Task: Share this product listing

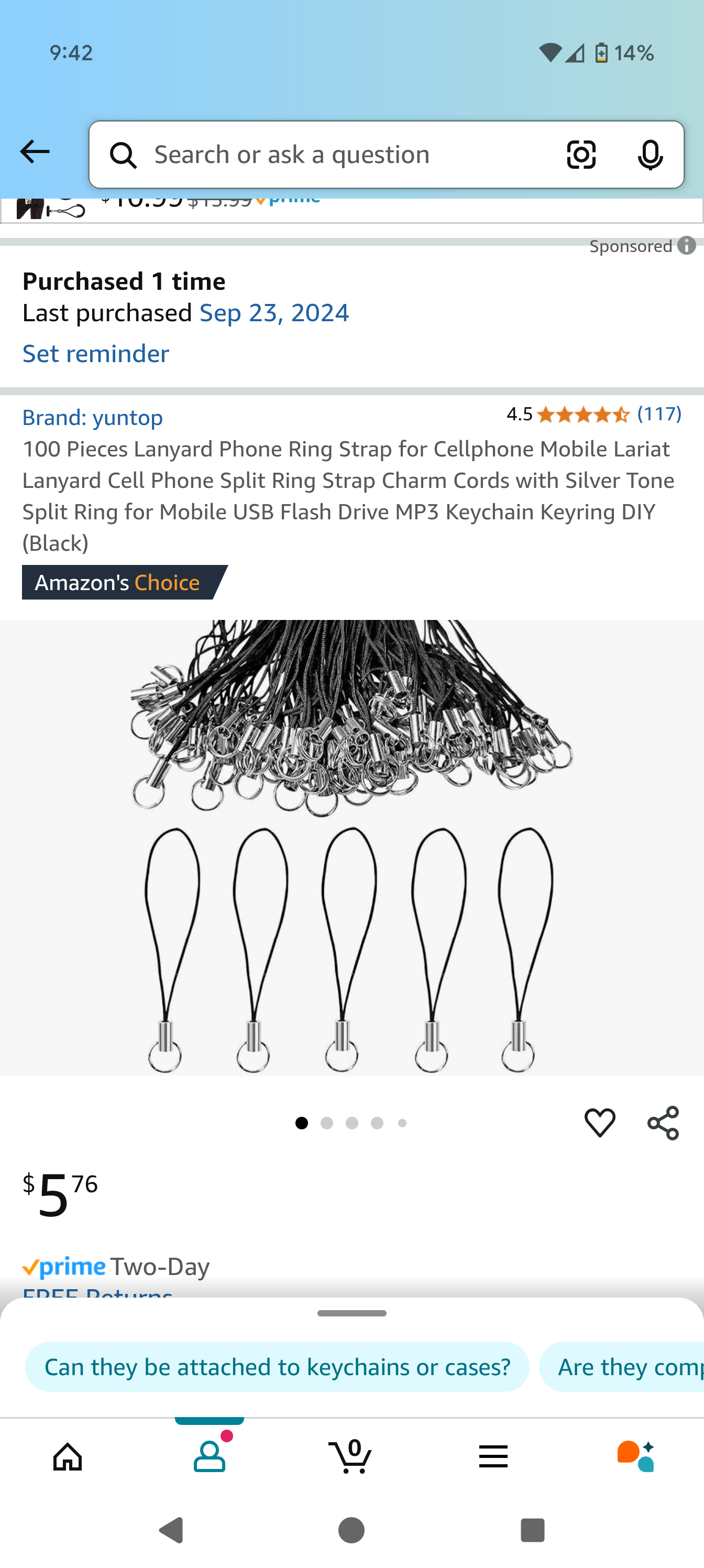Action: pos(663,1123)
